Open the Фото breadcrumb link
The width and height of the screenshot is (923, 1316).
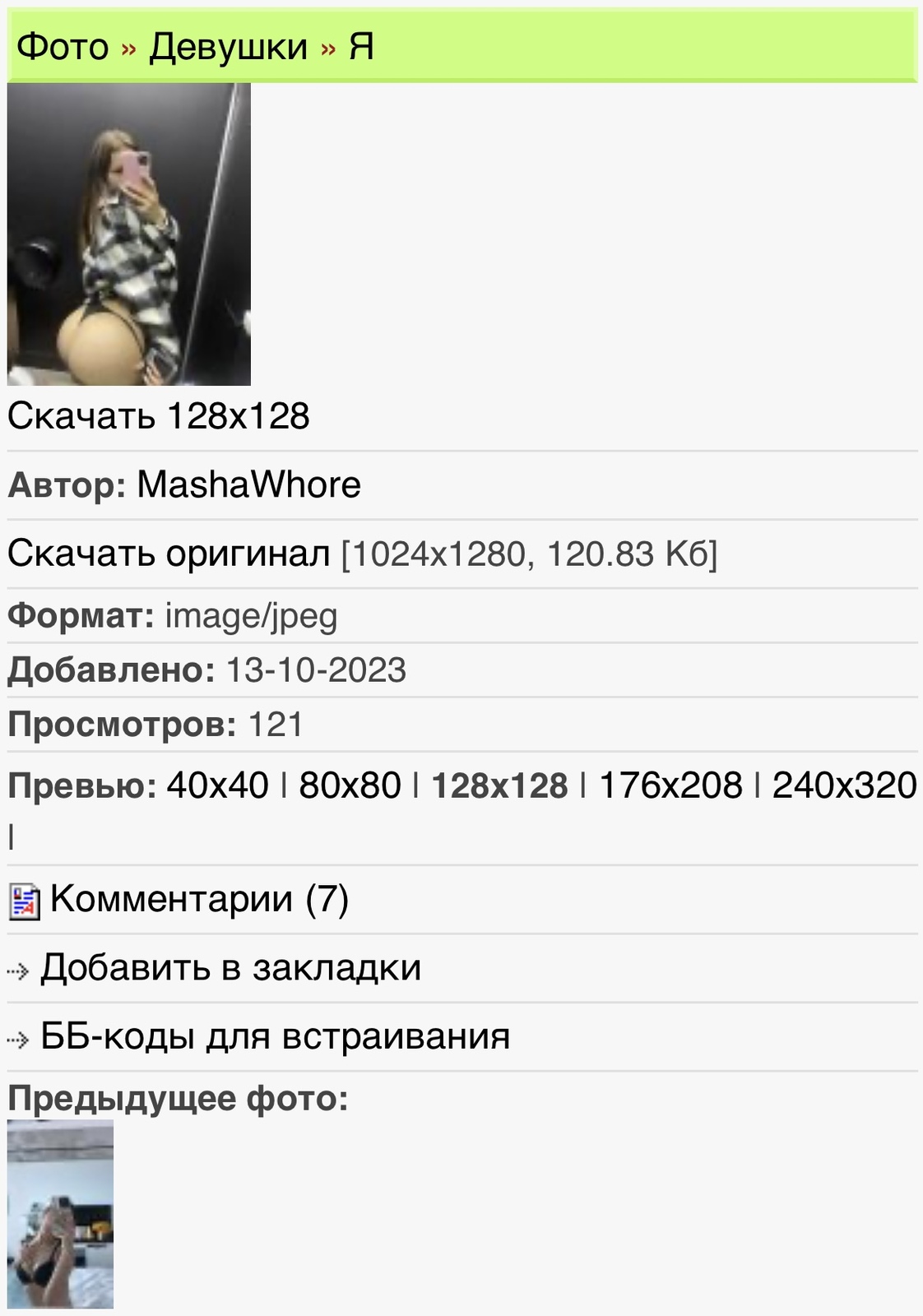pyautogui.click(x=63, y=47)
